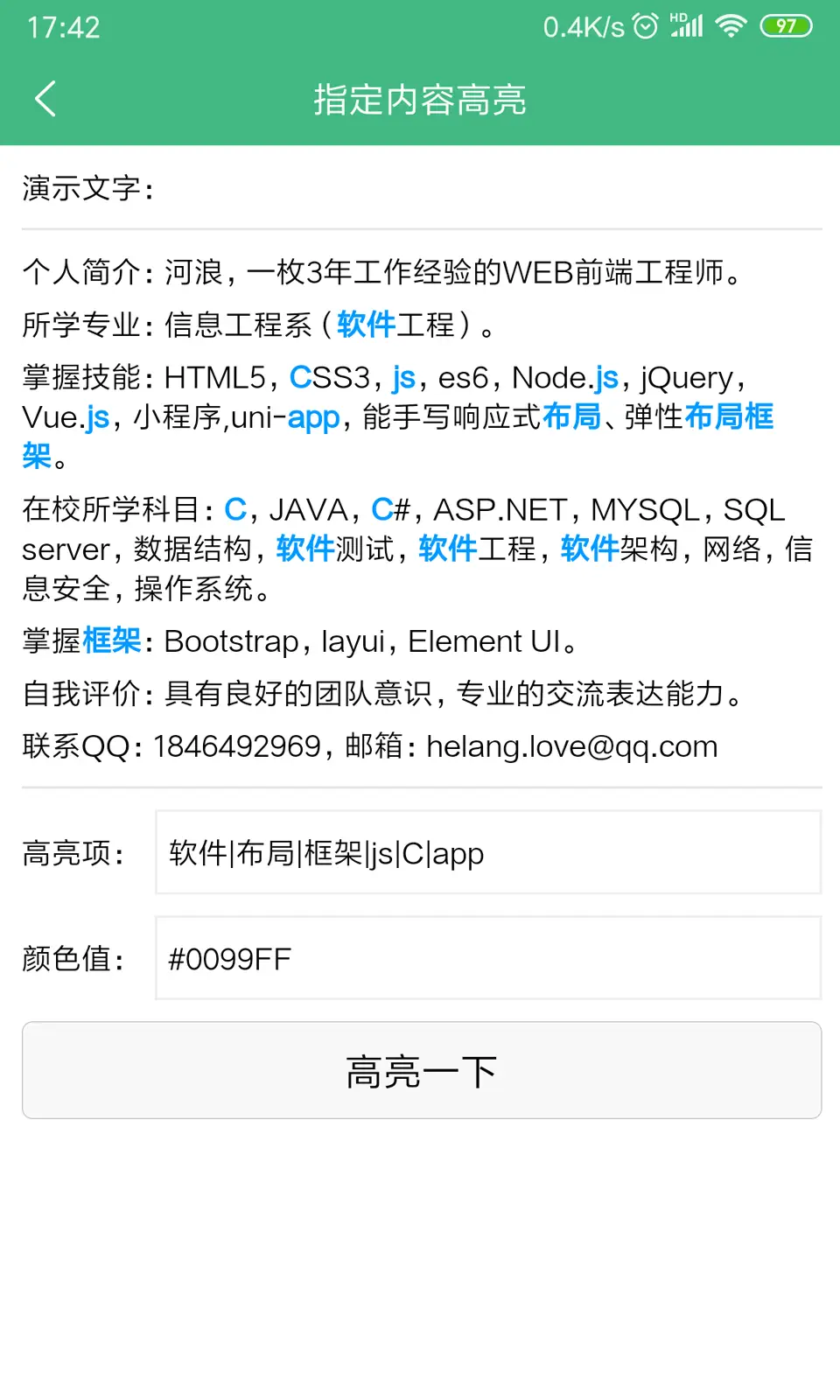The height and width of the screenshot is (1400, 840).
Task: Go back using the header arrow
Action: tap(45, 99)
